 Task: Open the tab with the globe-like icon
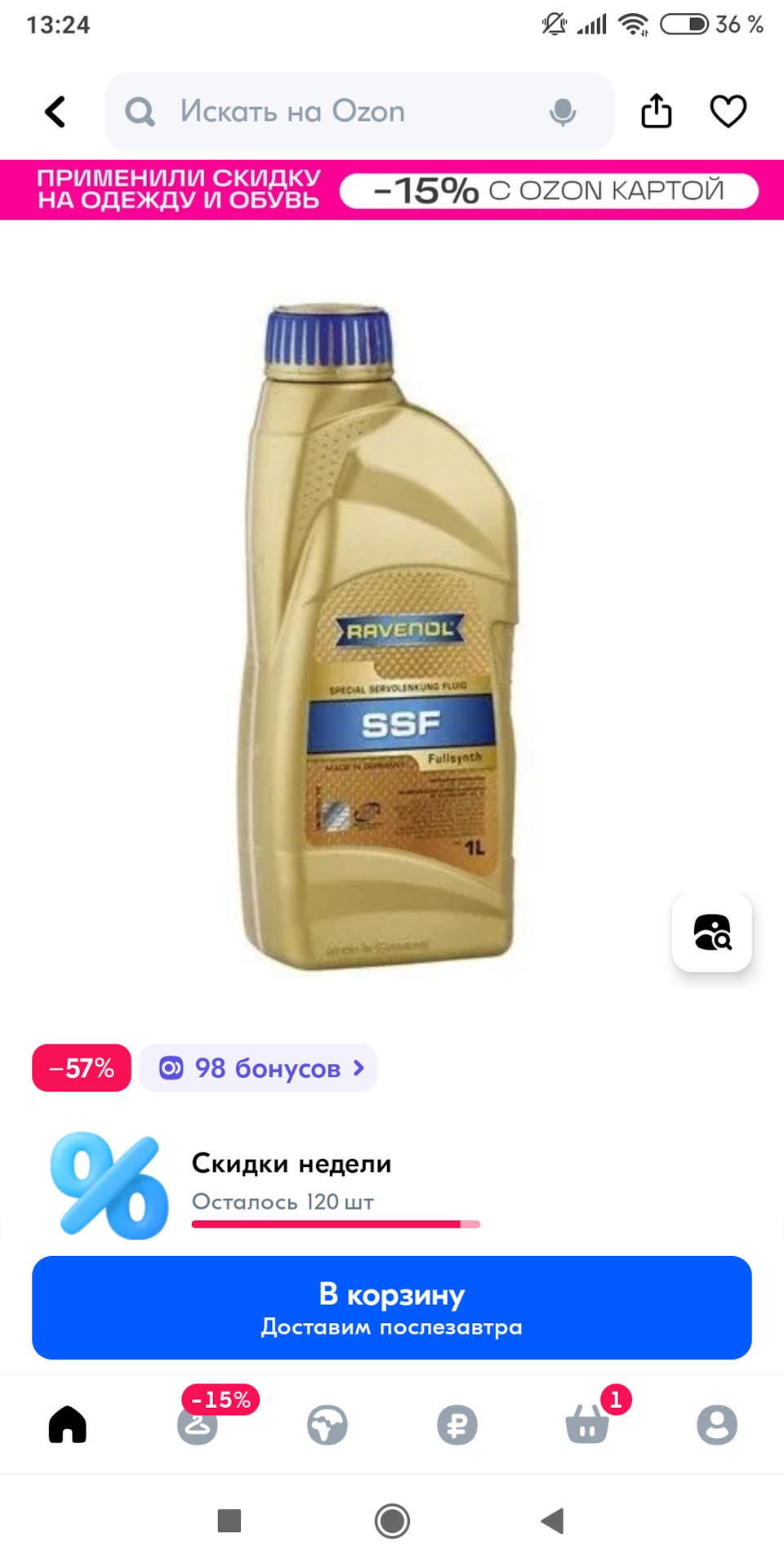click(327, 1425)
